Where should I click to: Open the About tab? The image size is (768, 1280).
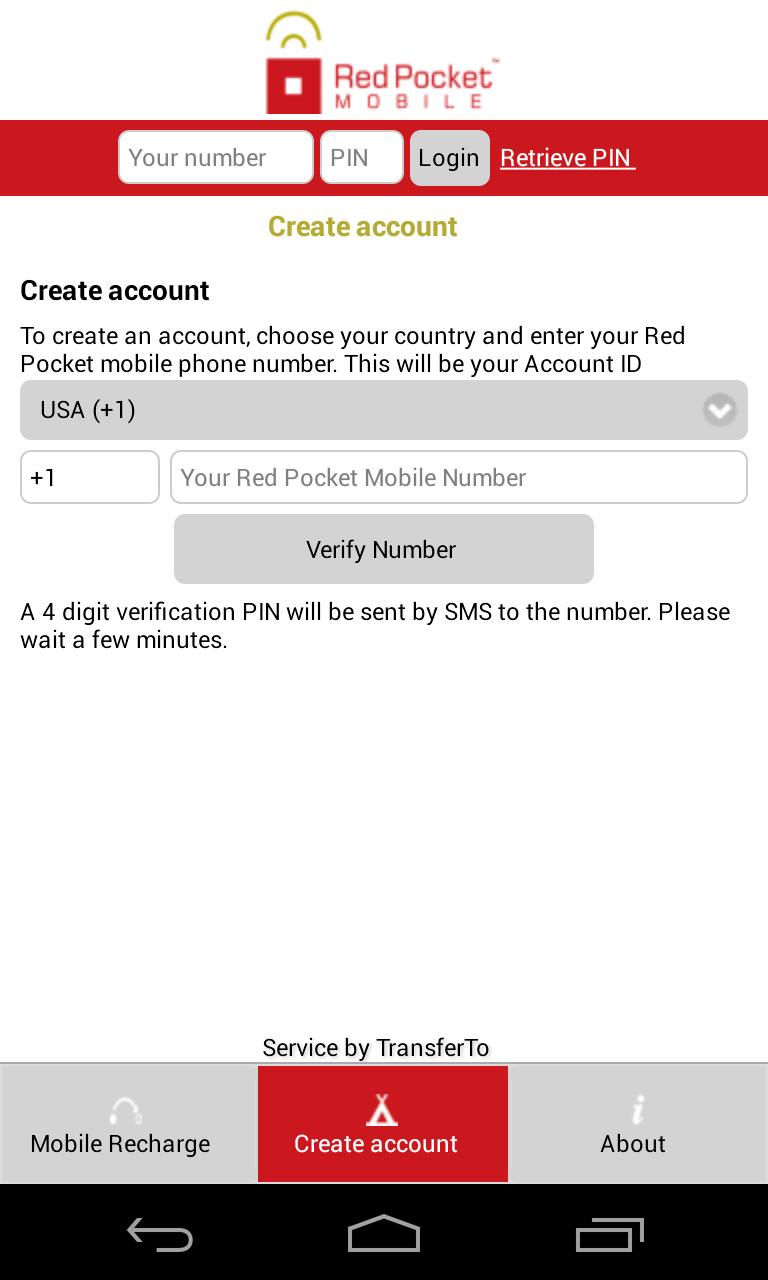(x=633, y=1124)
